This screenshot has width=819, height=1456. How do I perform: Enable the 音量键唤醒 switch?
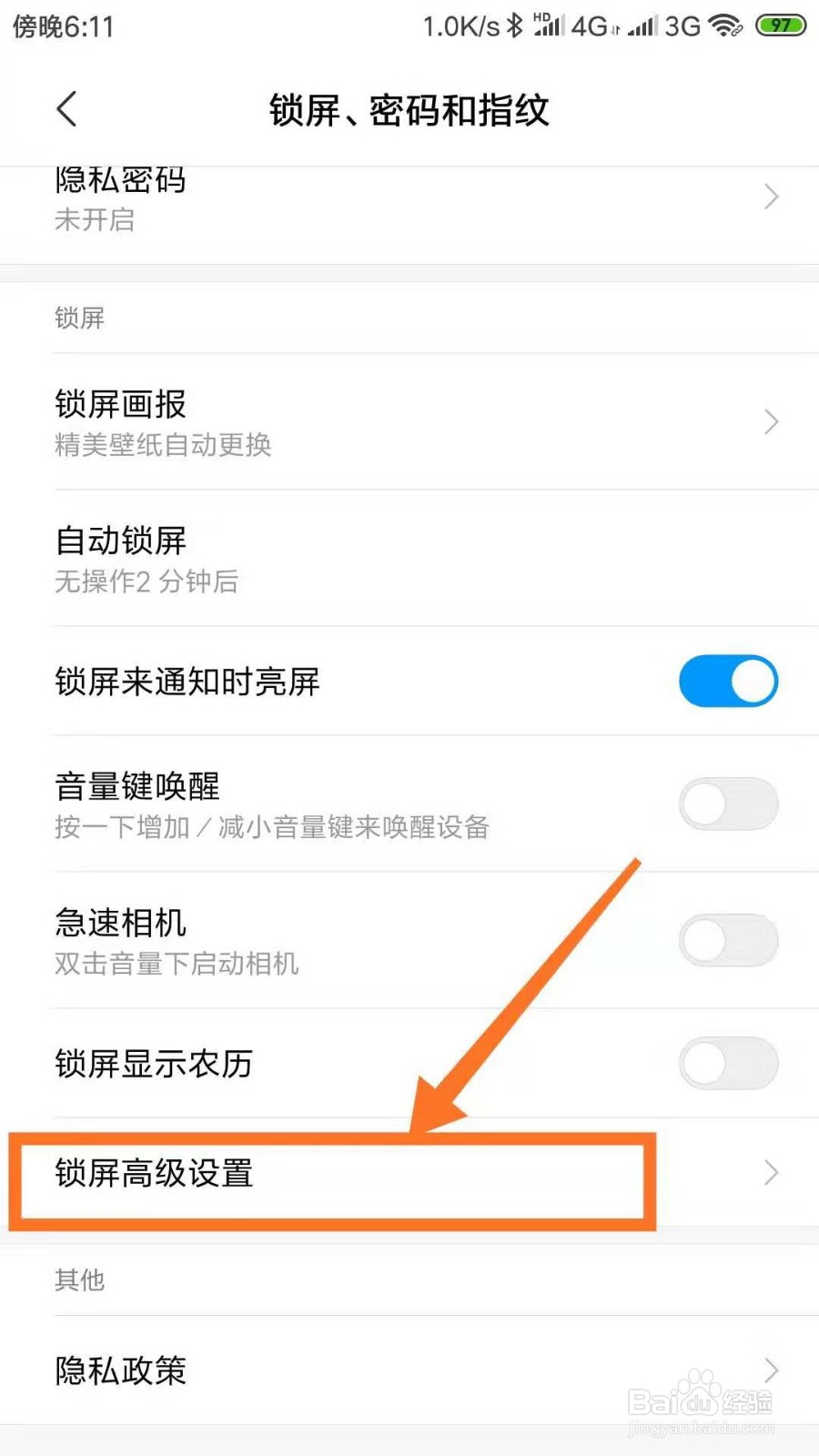(727, 804)
